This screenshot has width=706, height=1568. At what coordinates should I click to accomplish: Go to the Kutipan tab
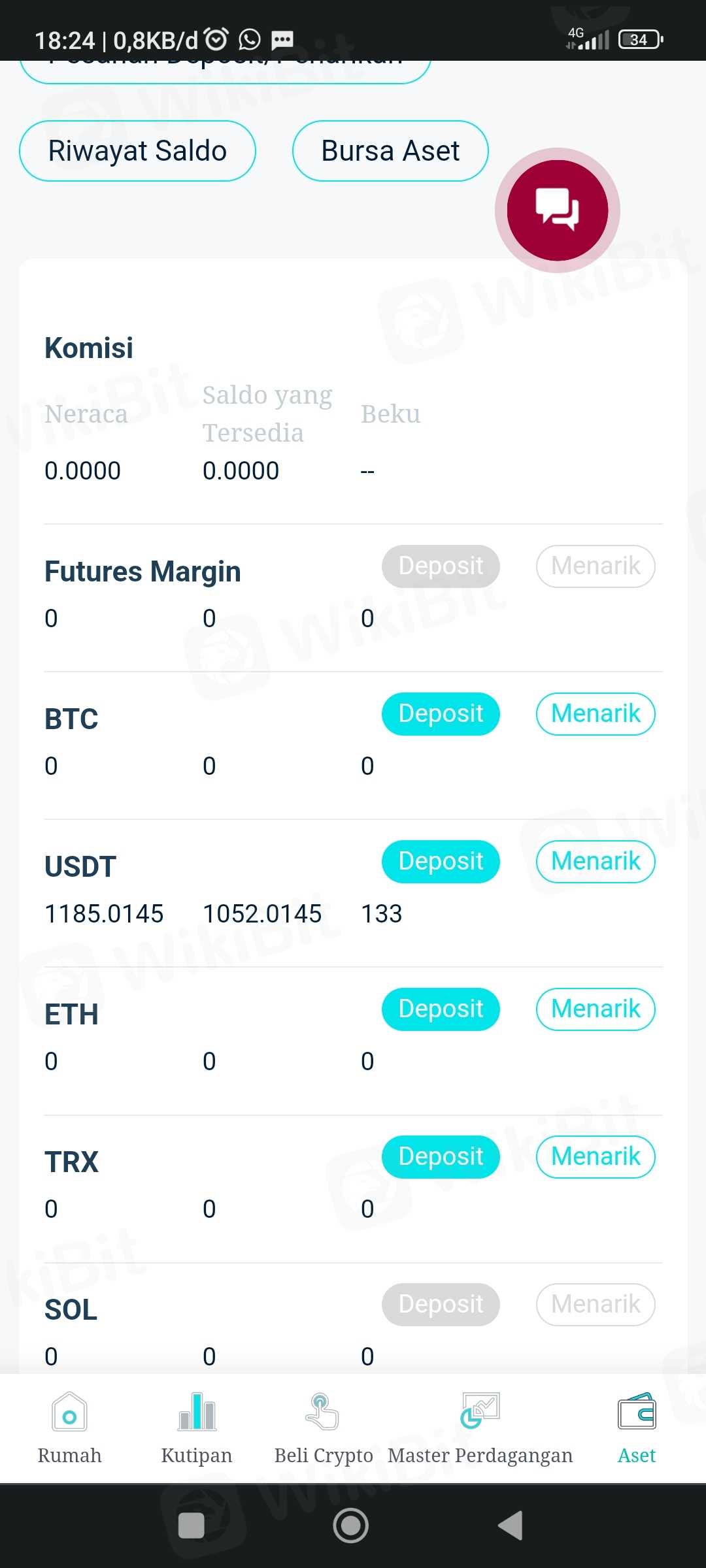(x=197, y=1428)
